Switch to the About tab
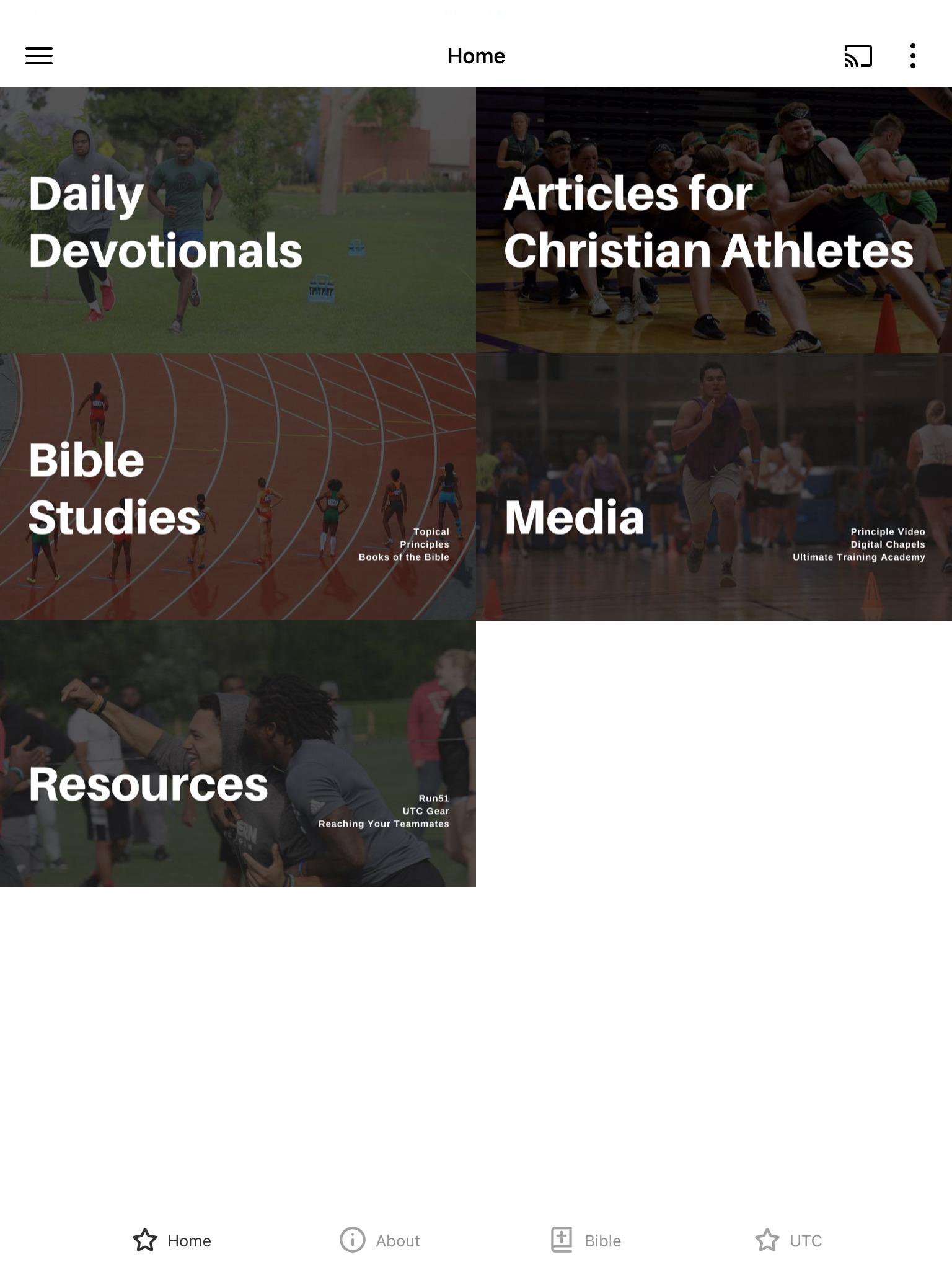Screen dimensions: 952x1270 (380, 1240)
